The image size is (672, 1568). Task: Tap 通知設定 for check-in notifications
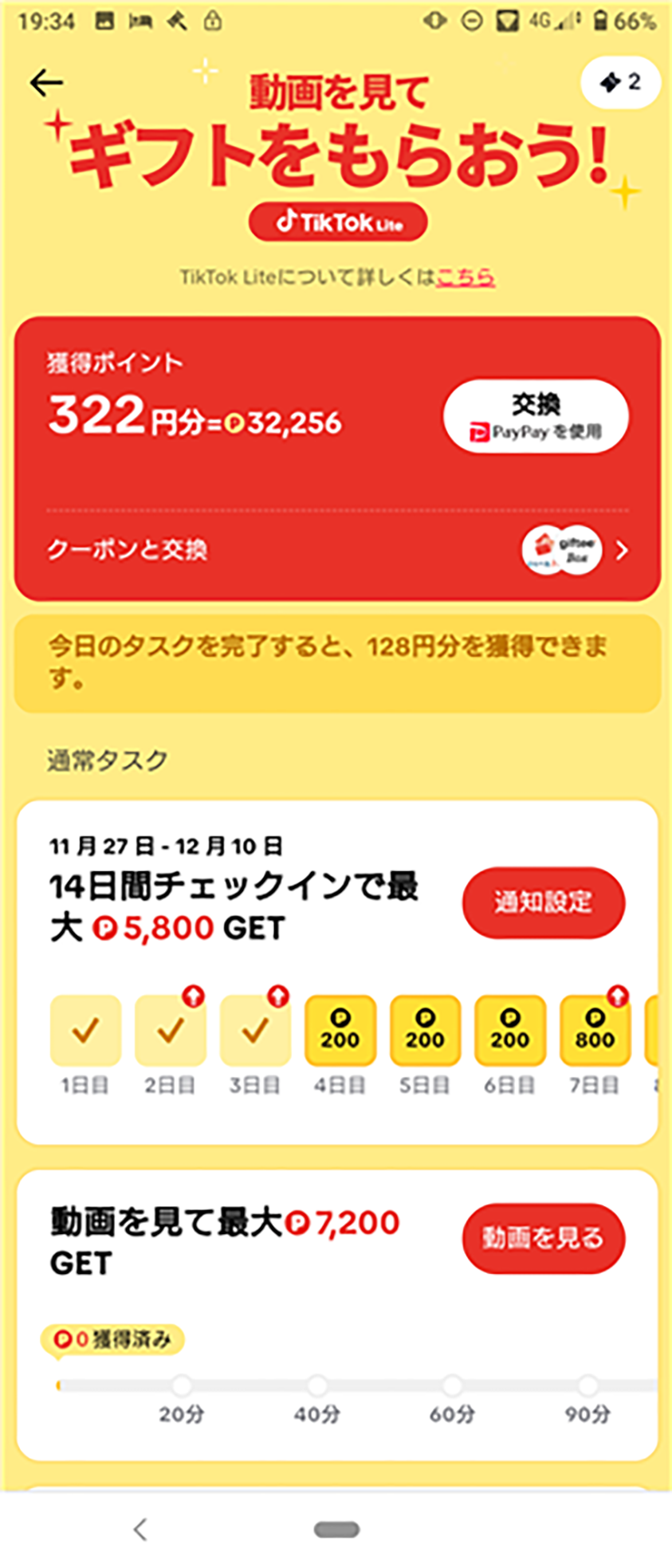point(544,902)
